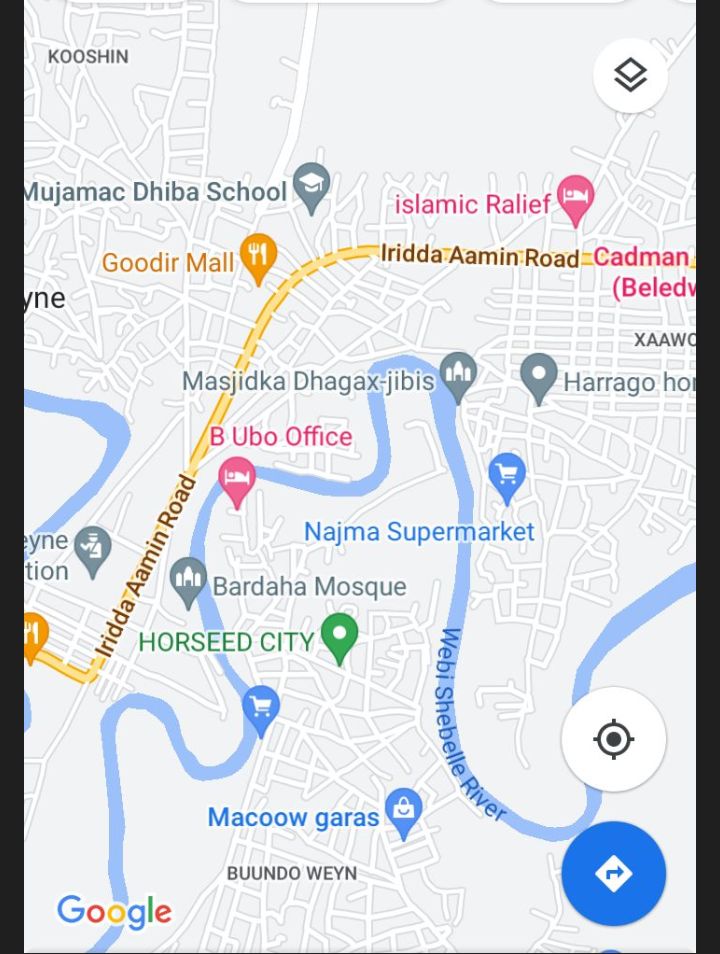
Task: Select the B Ubo Office pin
Action: click(237, 481)
